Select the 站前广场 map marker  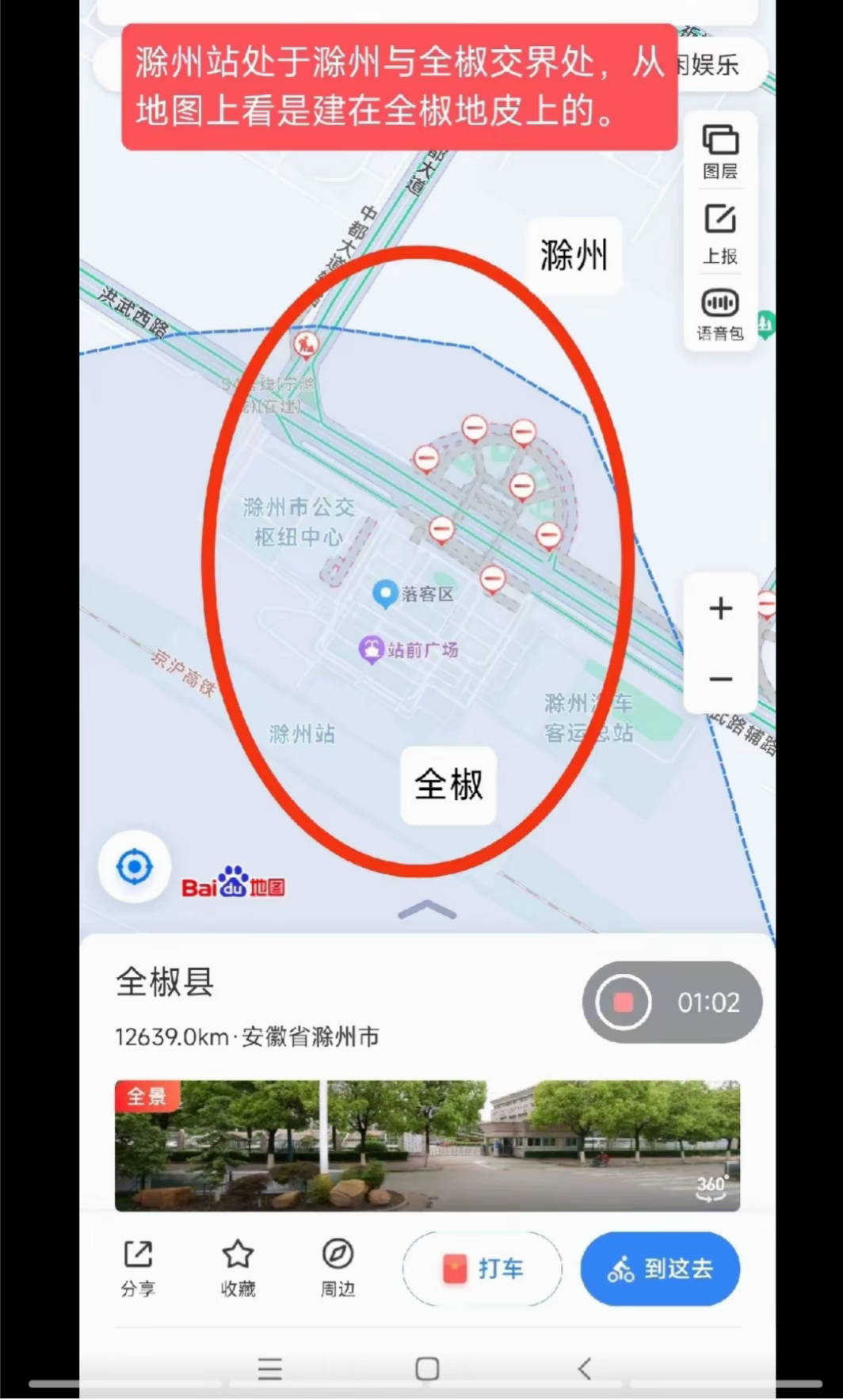click(372, 650)
